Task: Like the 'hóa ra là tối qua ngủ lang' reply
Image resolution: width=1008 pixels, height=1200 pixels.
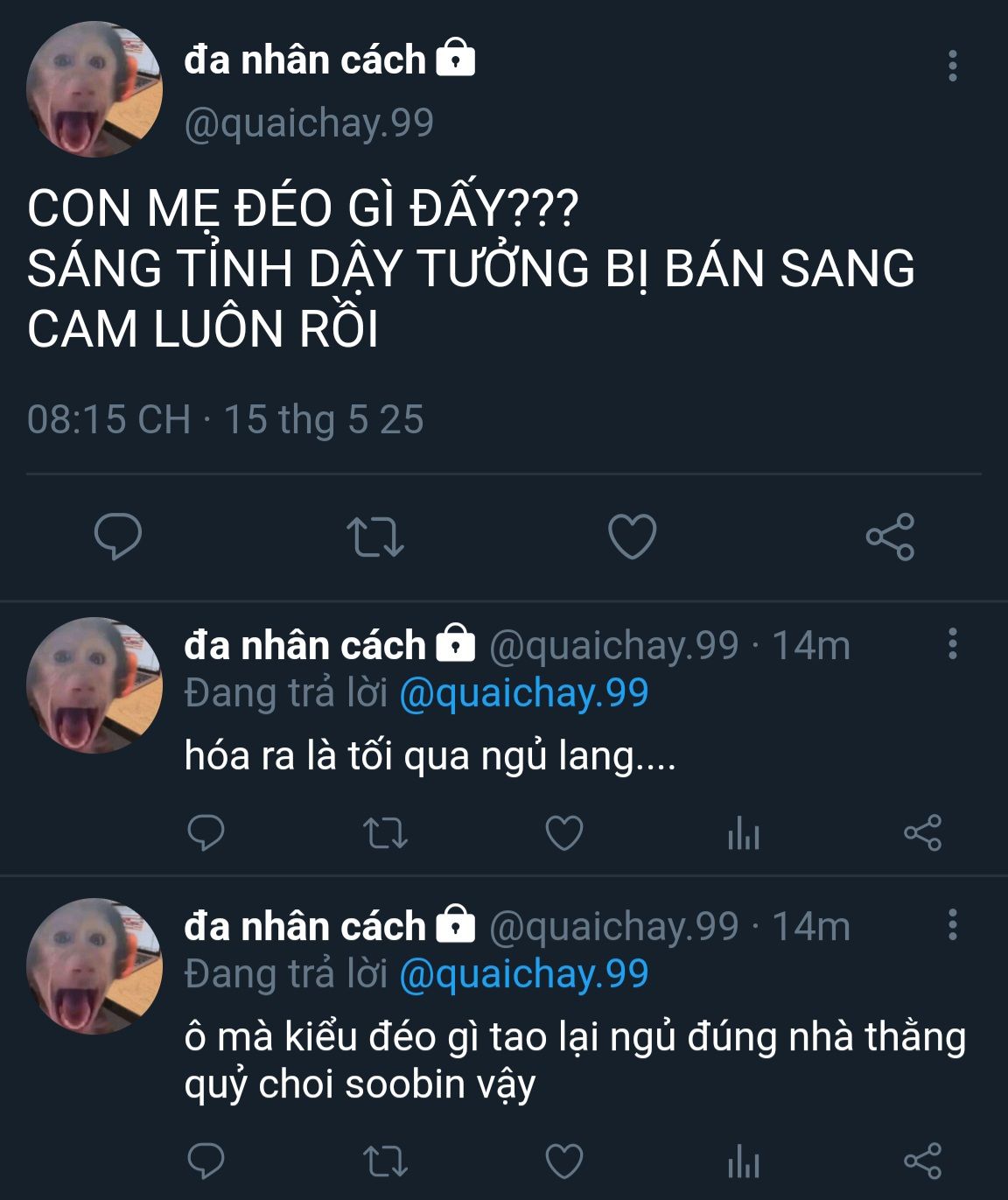Action: click(x=563, y=832)
